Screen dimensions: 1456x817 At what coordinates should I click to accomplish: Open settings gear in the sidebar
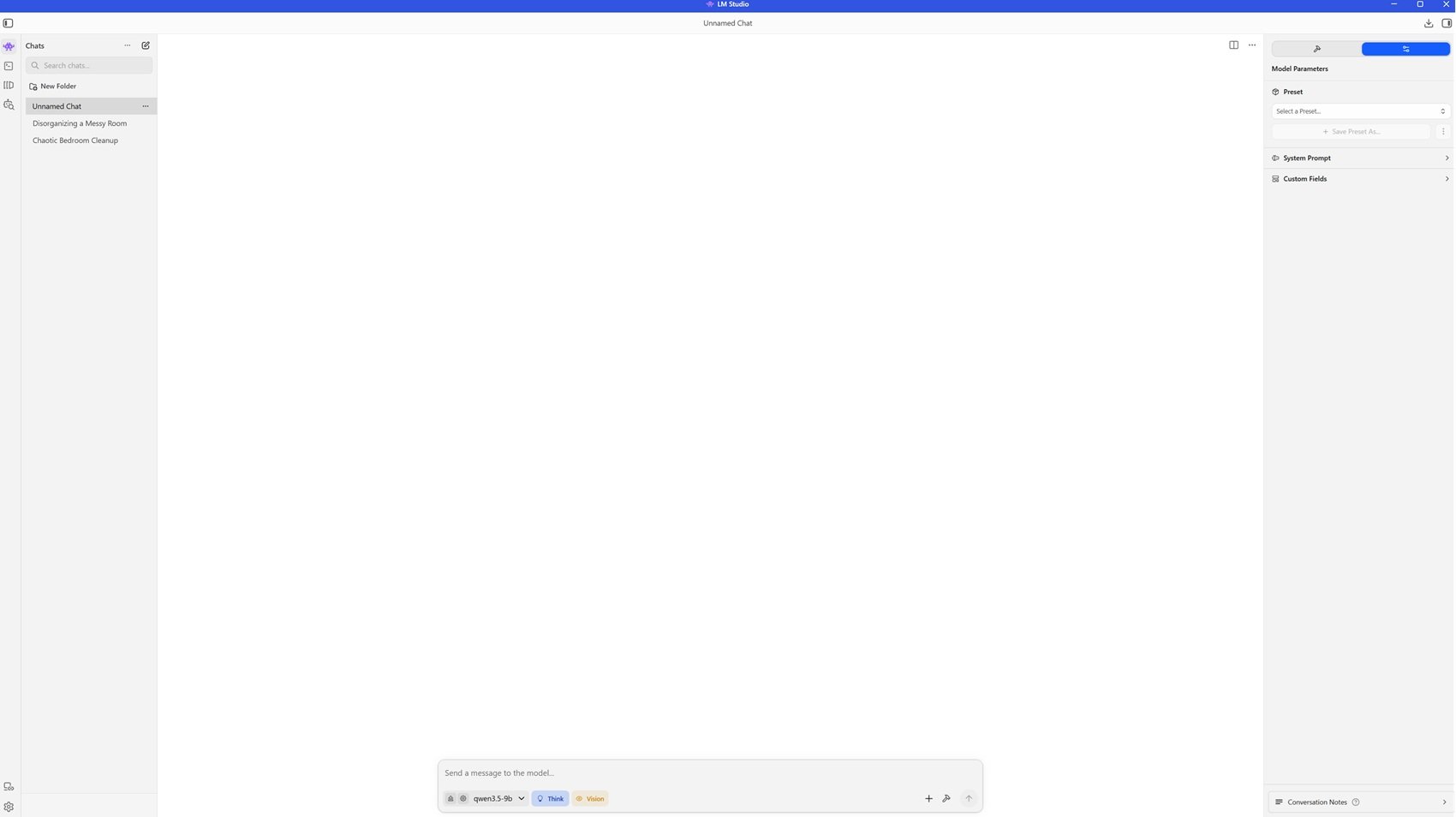click(x=9, y=807)
